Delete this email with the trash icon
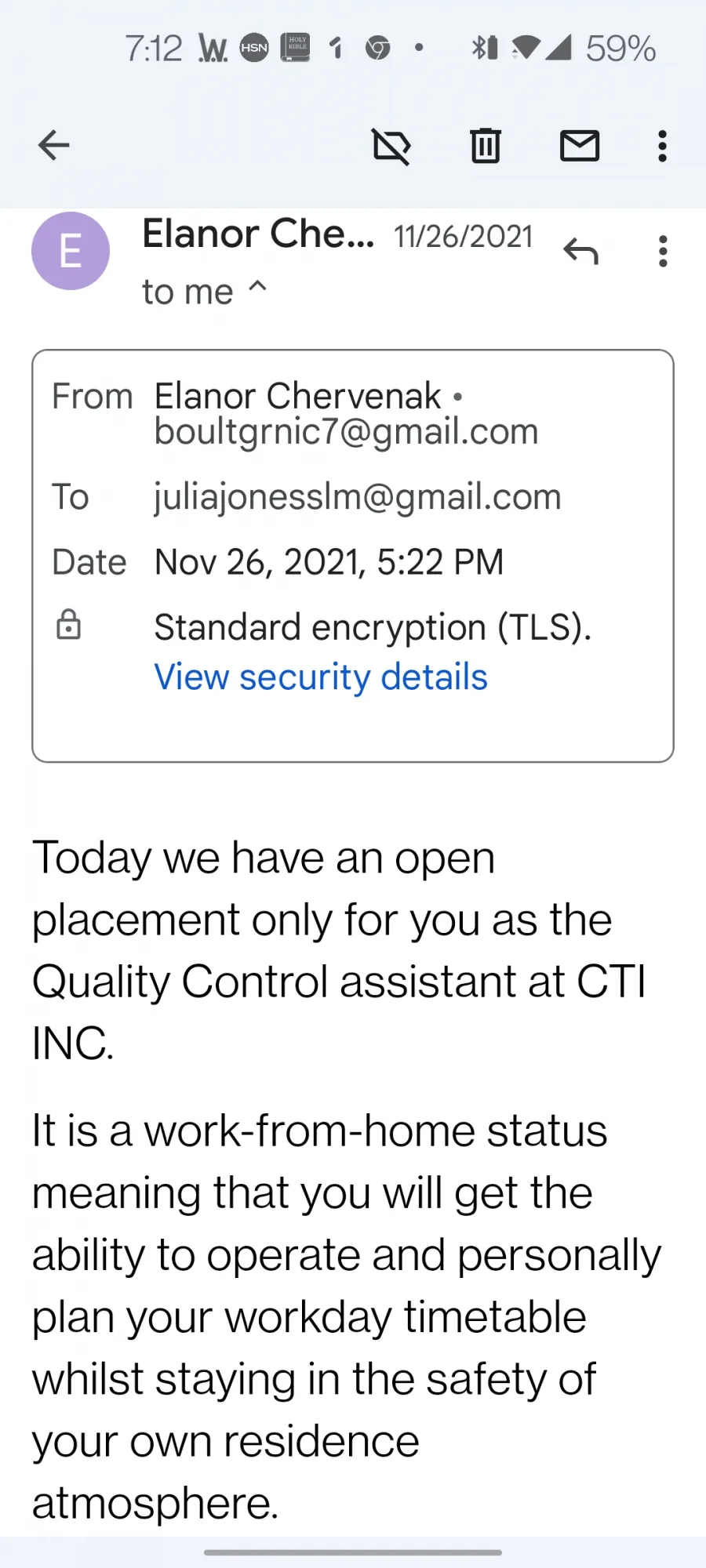This screenshot has width=706, height=1568. pyautogui.click(x=486, y=145)
